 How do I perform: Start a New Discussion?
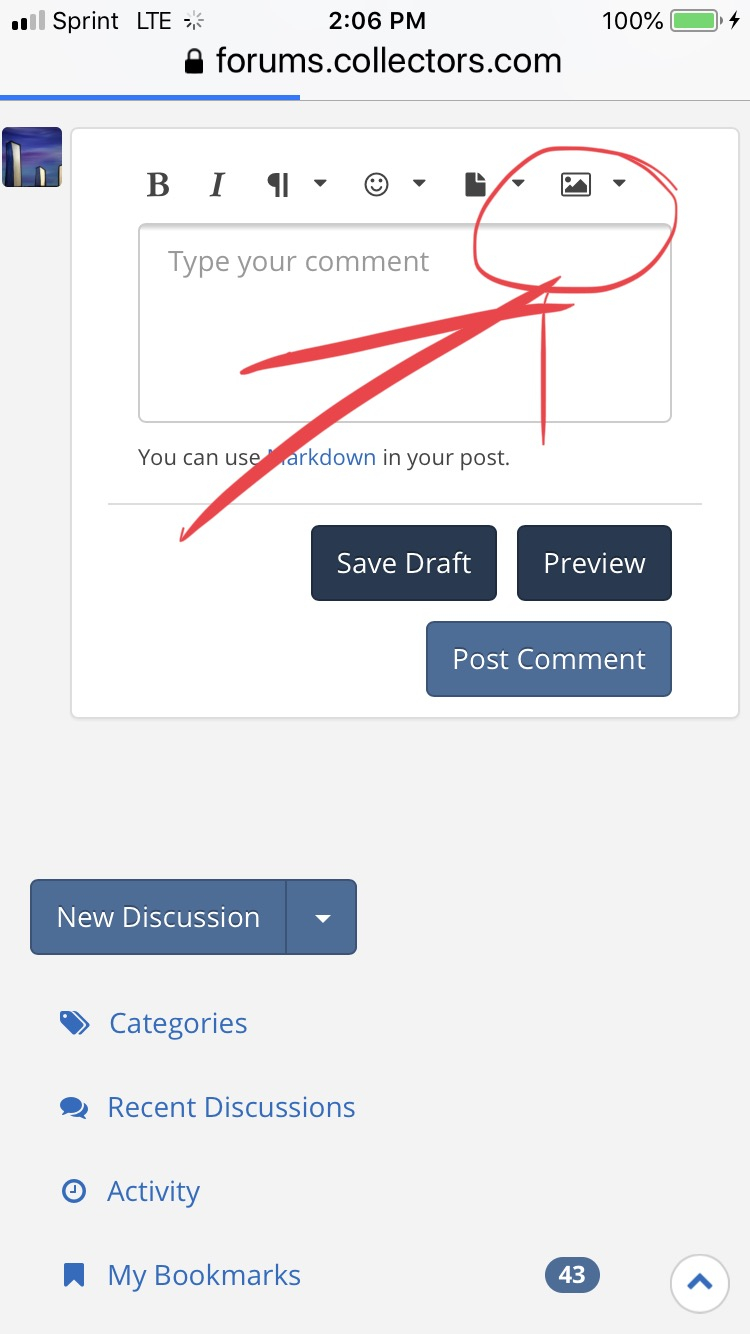point(158,917)
